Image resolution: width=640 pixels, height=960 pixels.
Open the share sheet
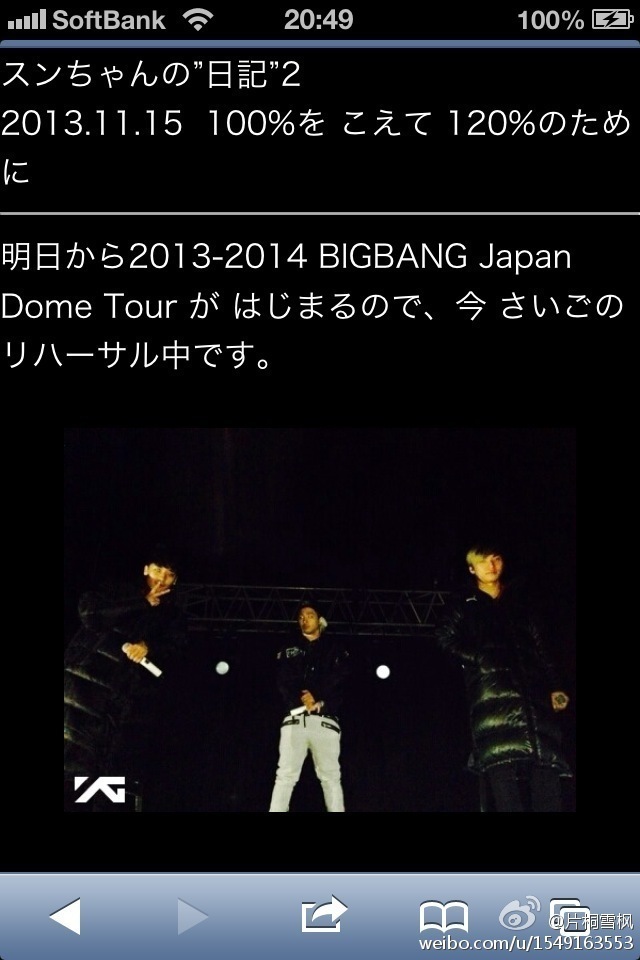[322, 913]
